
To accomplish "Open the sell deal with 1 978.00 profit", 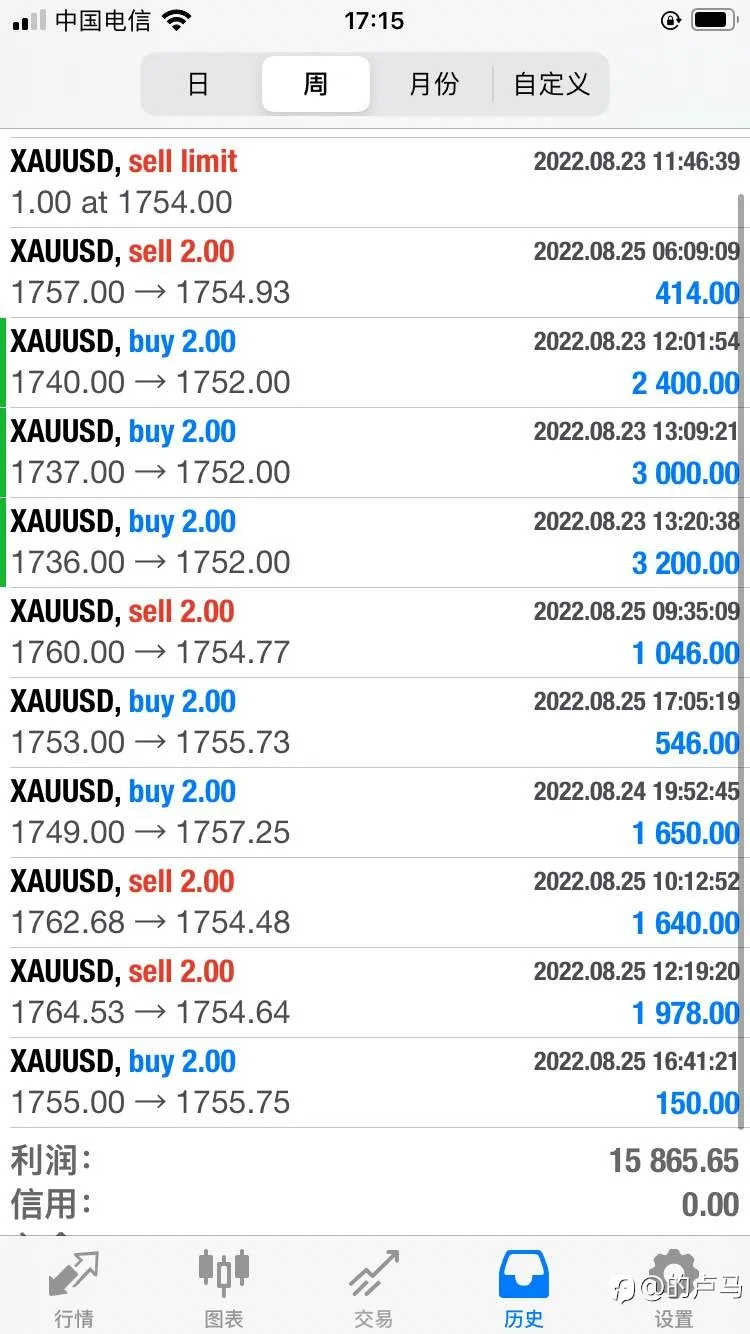I will [375, 992].
